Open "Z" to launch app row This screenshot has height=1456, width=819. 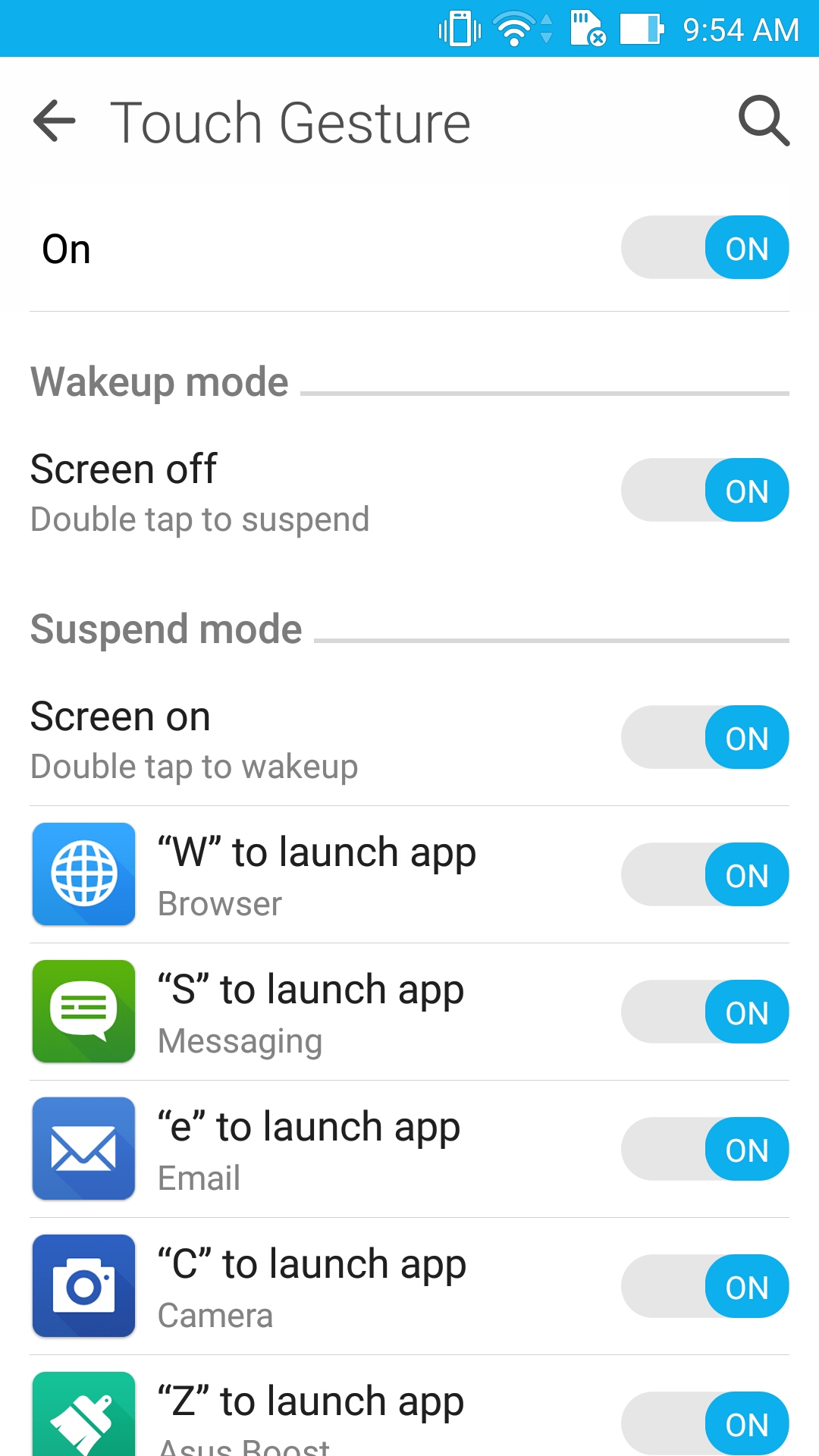point(409,1407)
